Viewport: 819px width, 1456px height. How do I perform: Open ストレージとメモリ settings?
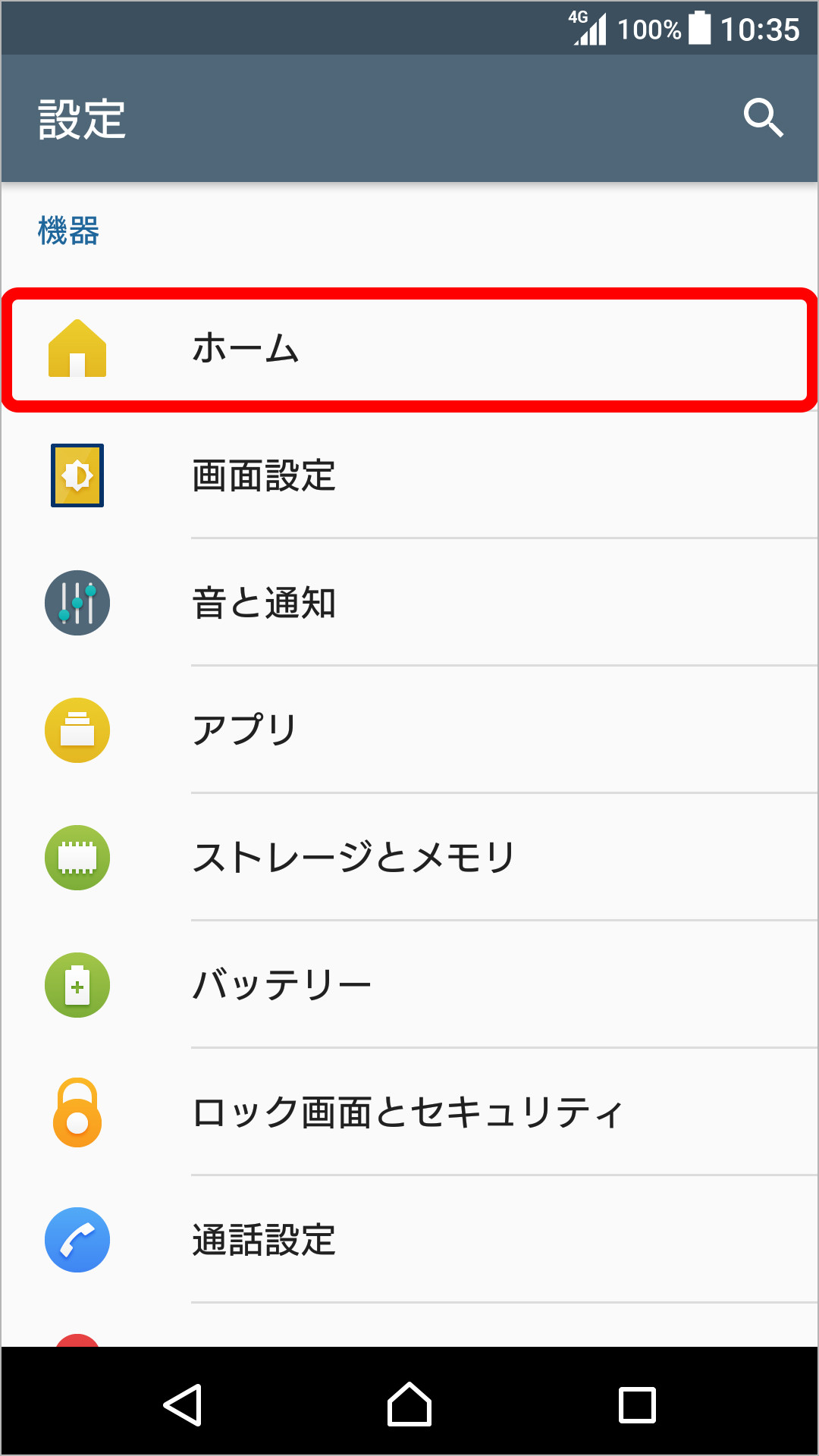coord(409,858)
